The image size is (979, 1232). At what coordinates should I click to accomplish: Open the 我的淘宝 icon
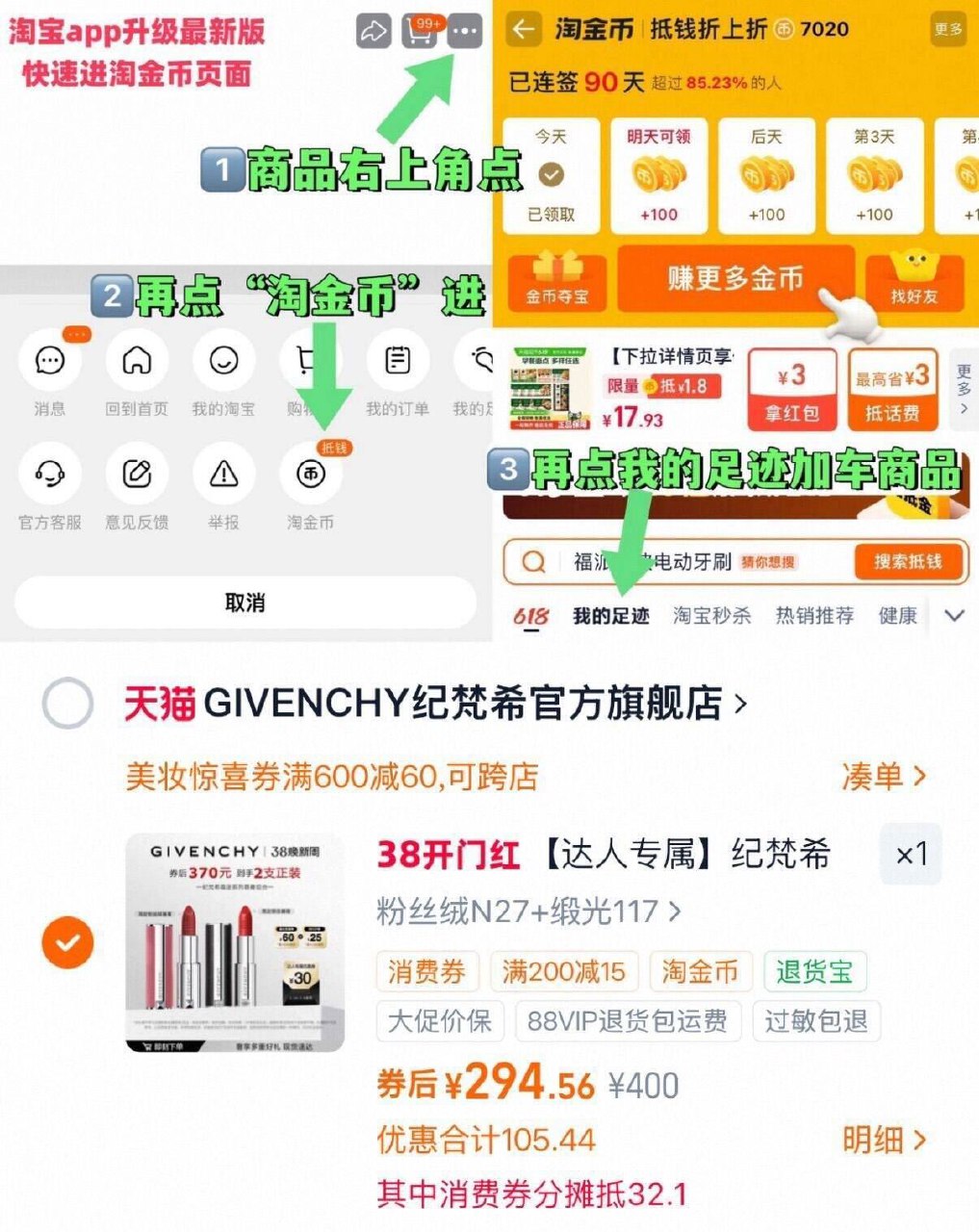pyautogui.click(x=222, y=360)
